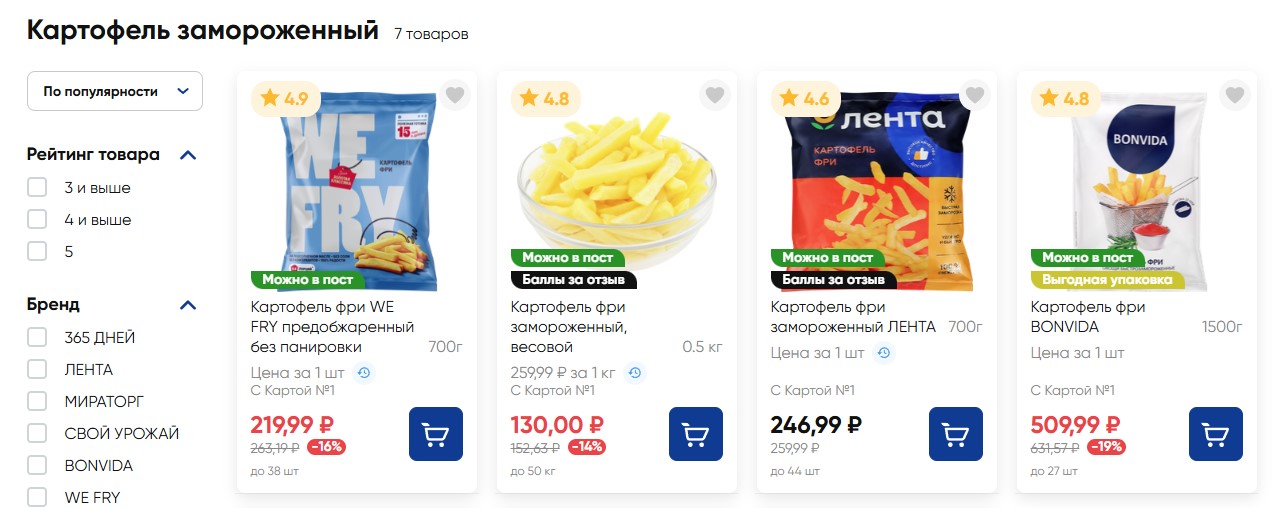Add WE FRY fries to favorites
The width and height of the screenshot is (1277, 508).
(x=455, y=95)
